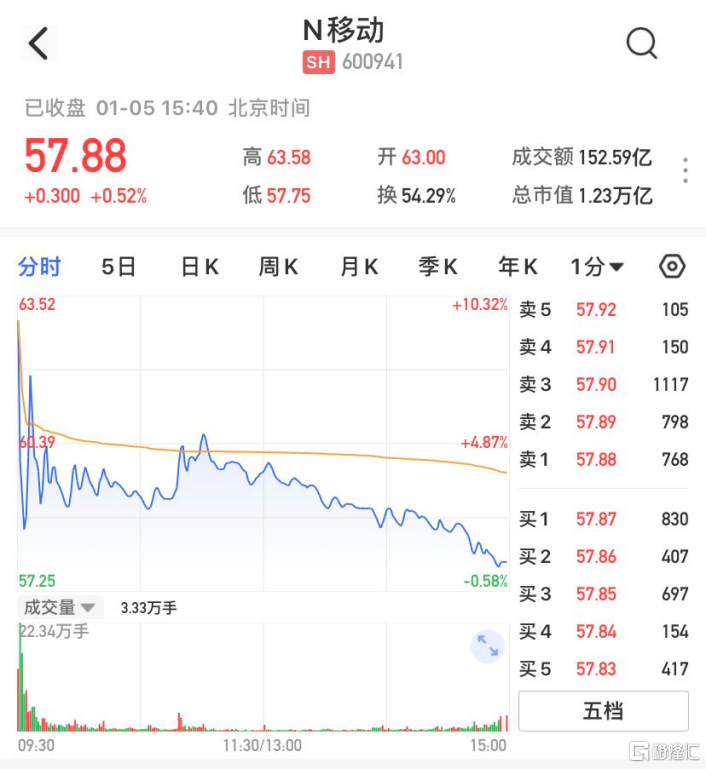The width and height of the screenshot is (706, 769).
Task: Open chart settings hexagon icon
Action: coord(672,266)
